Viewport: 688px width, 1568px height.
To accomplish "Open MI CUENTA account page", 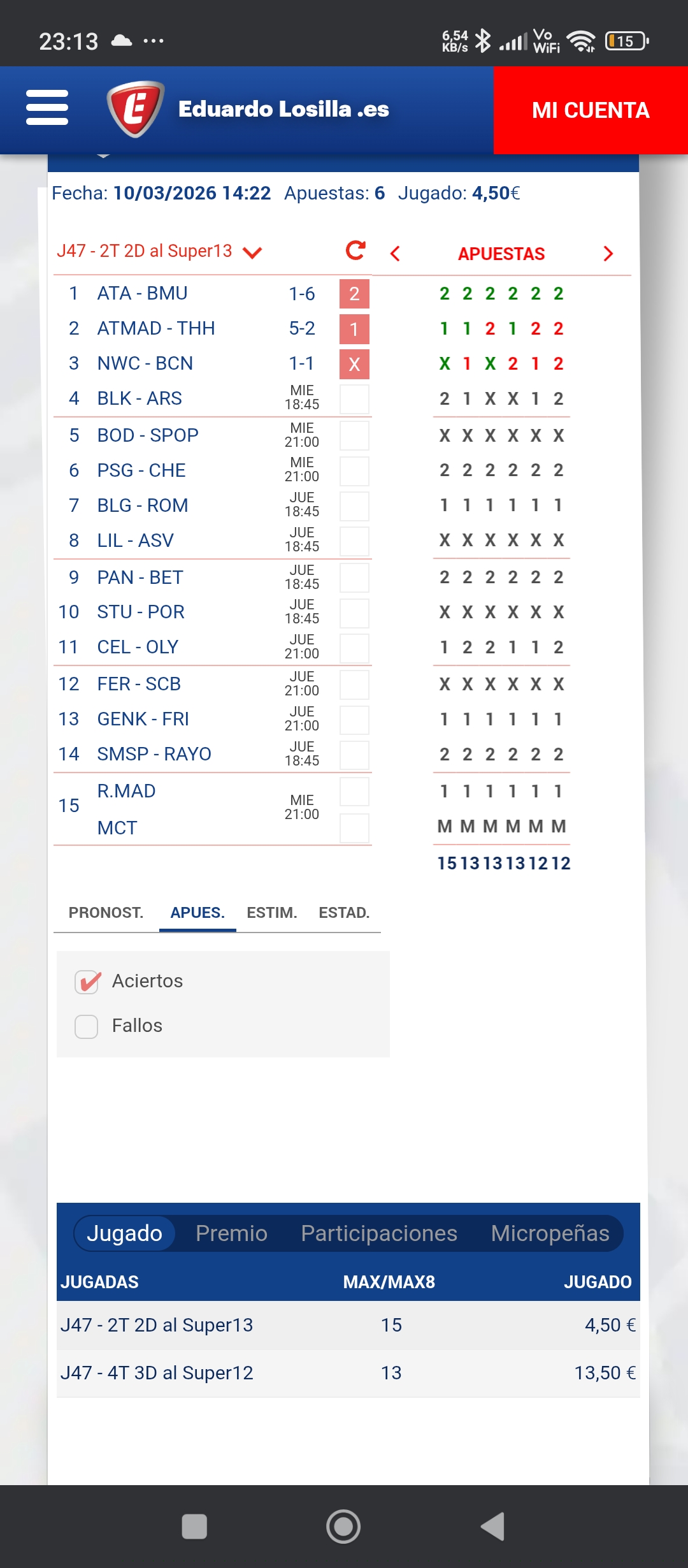I will [x=590, y=110].
